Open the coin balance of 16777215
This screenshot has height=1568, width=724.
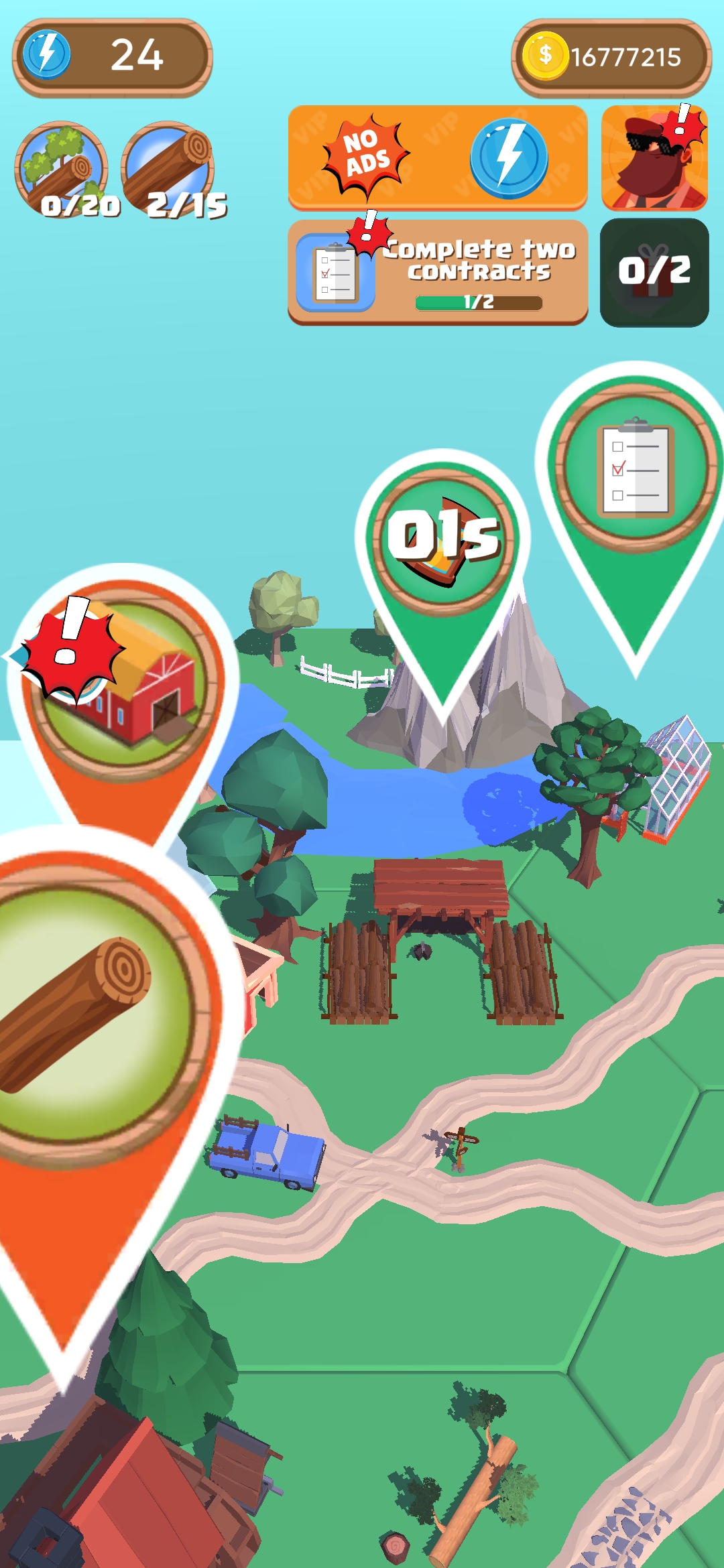point(611,58)
